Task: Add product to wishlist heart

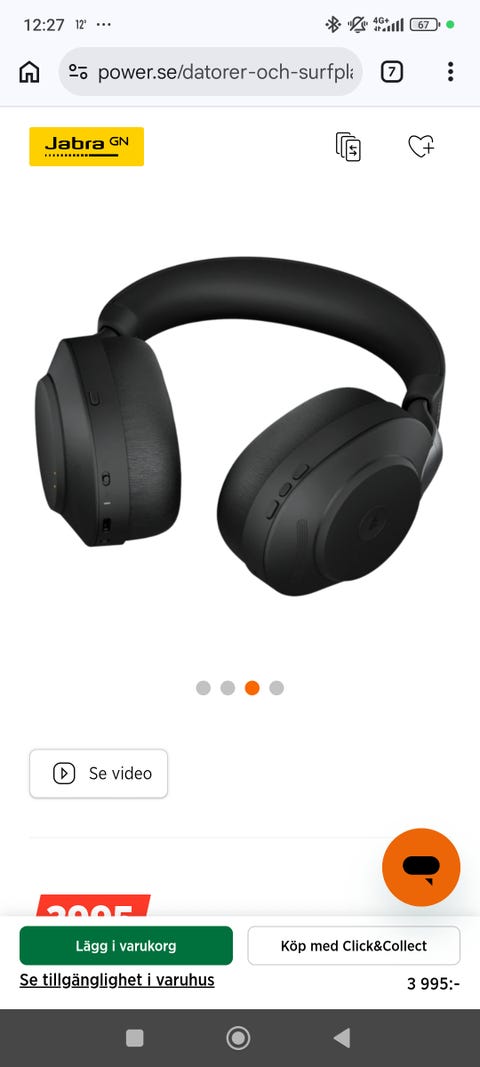Action: 421,146
